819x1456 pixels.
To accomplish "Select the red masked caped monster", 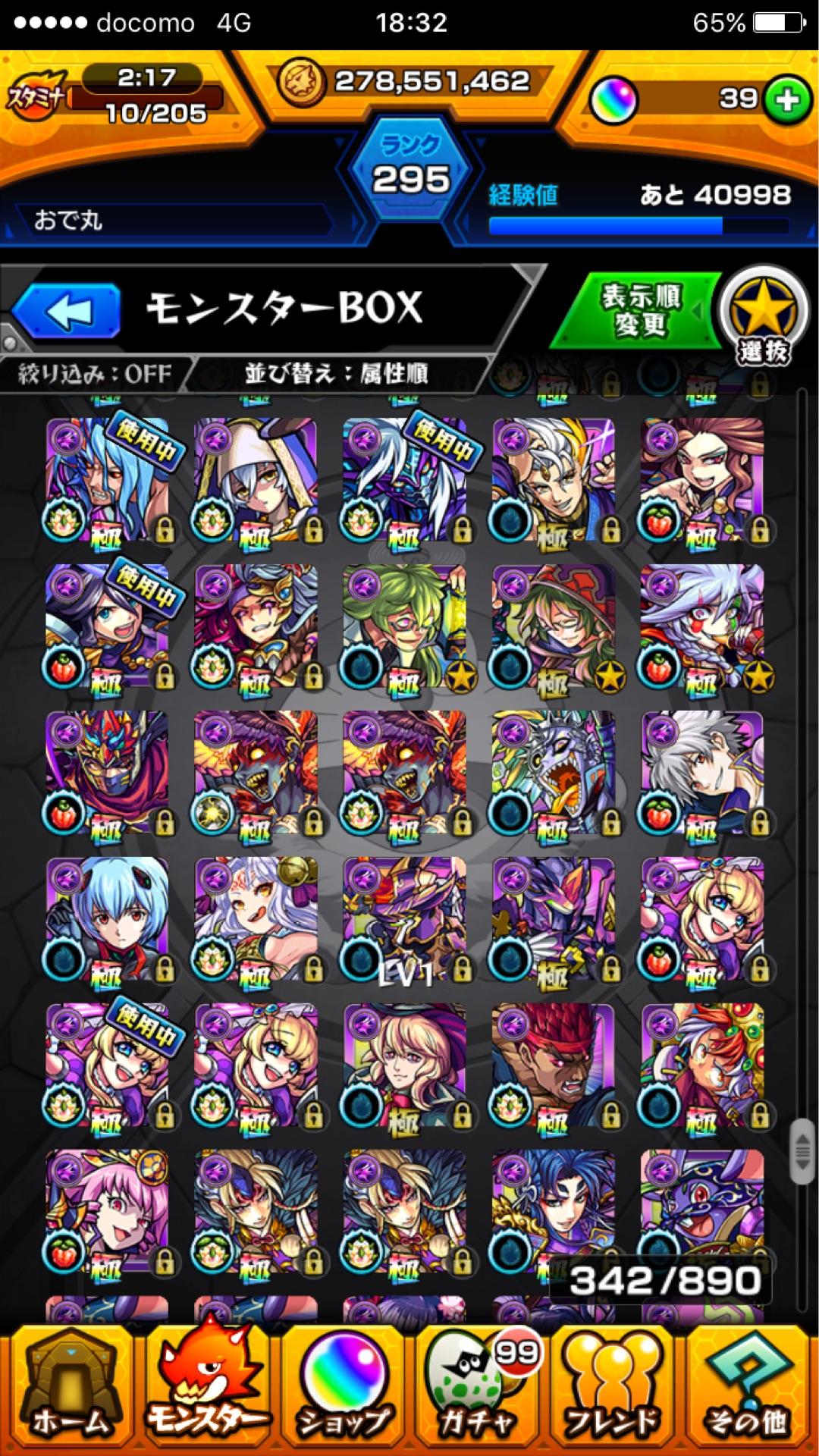I will click(107, 773).
